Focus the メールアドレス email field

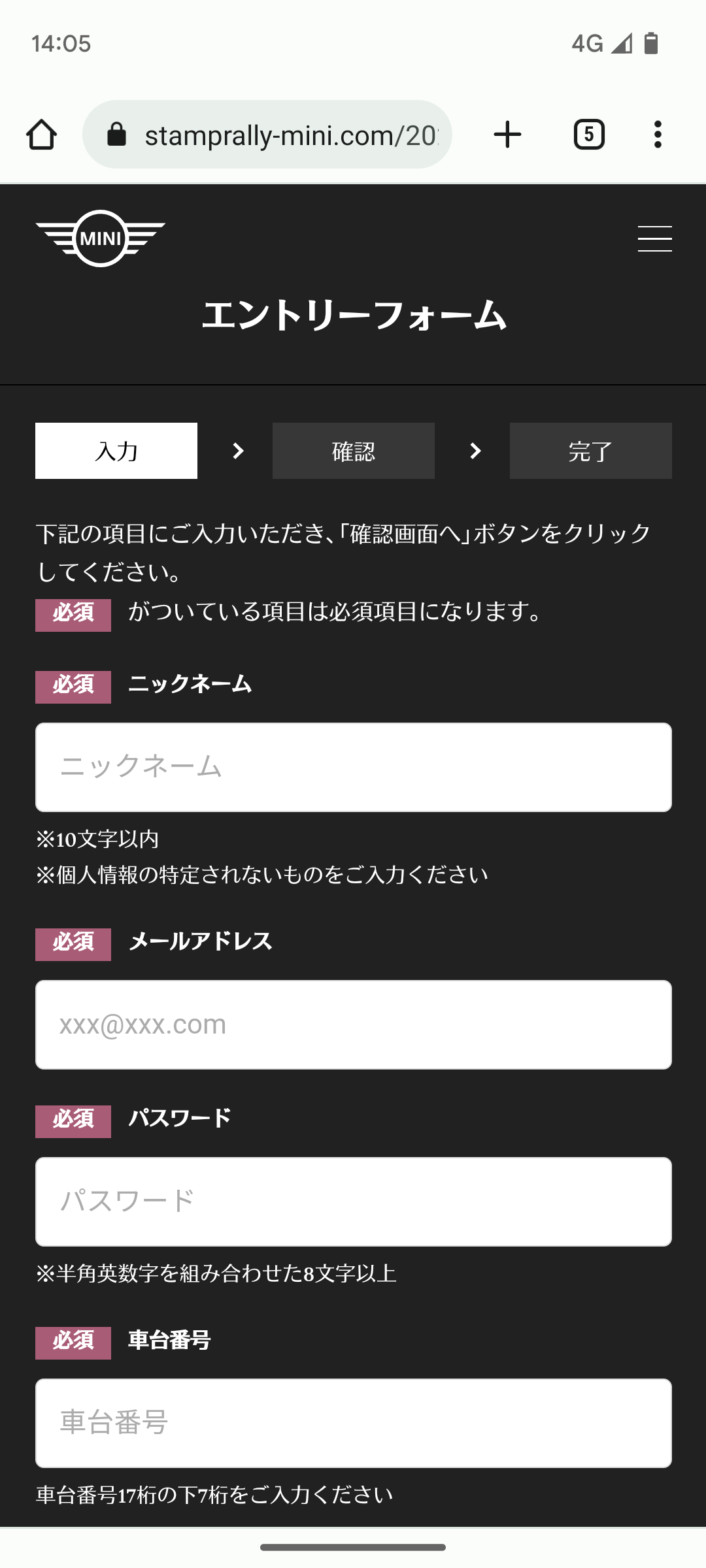[353, 1024]
